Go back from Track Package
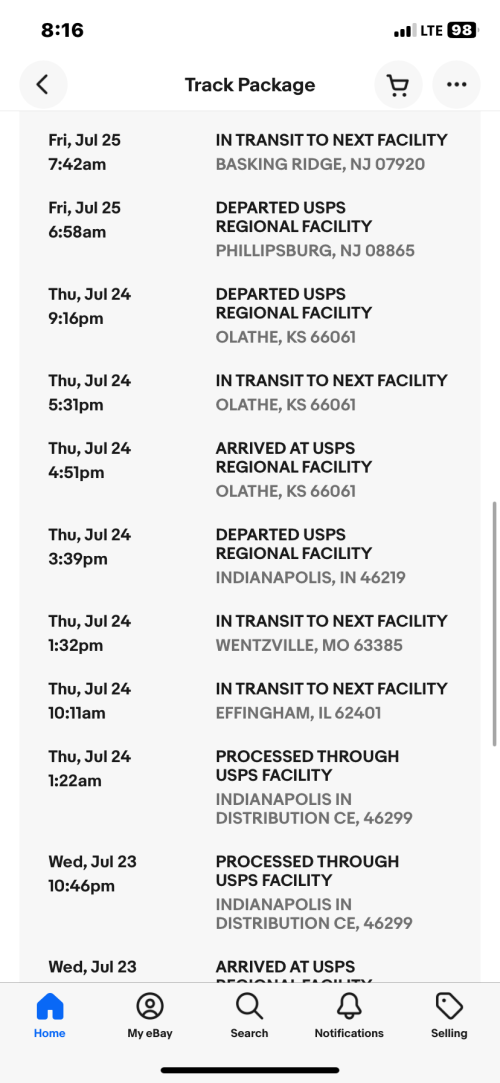Image resolution: width=500 pixels, height=1083 pixels. tap(43, 85)
